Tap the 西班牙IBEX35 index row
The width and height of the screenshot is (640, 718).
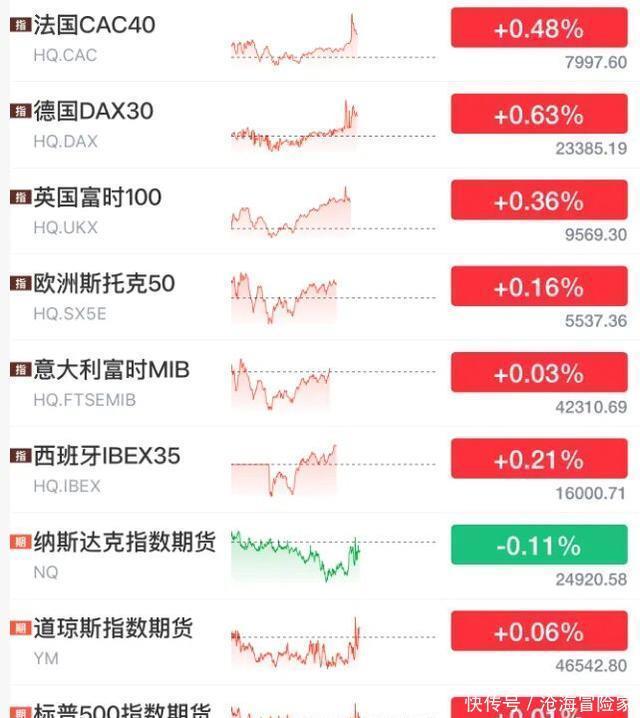(107, 456)
